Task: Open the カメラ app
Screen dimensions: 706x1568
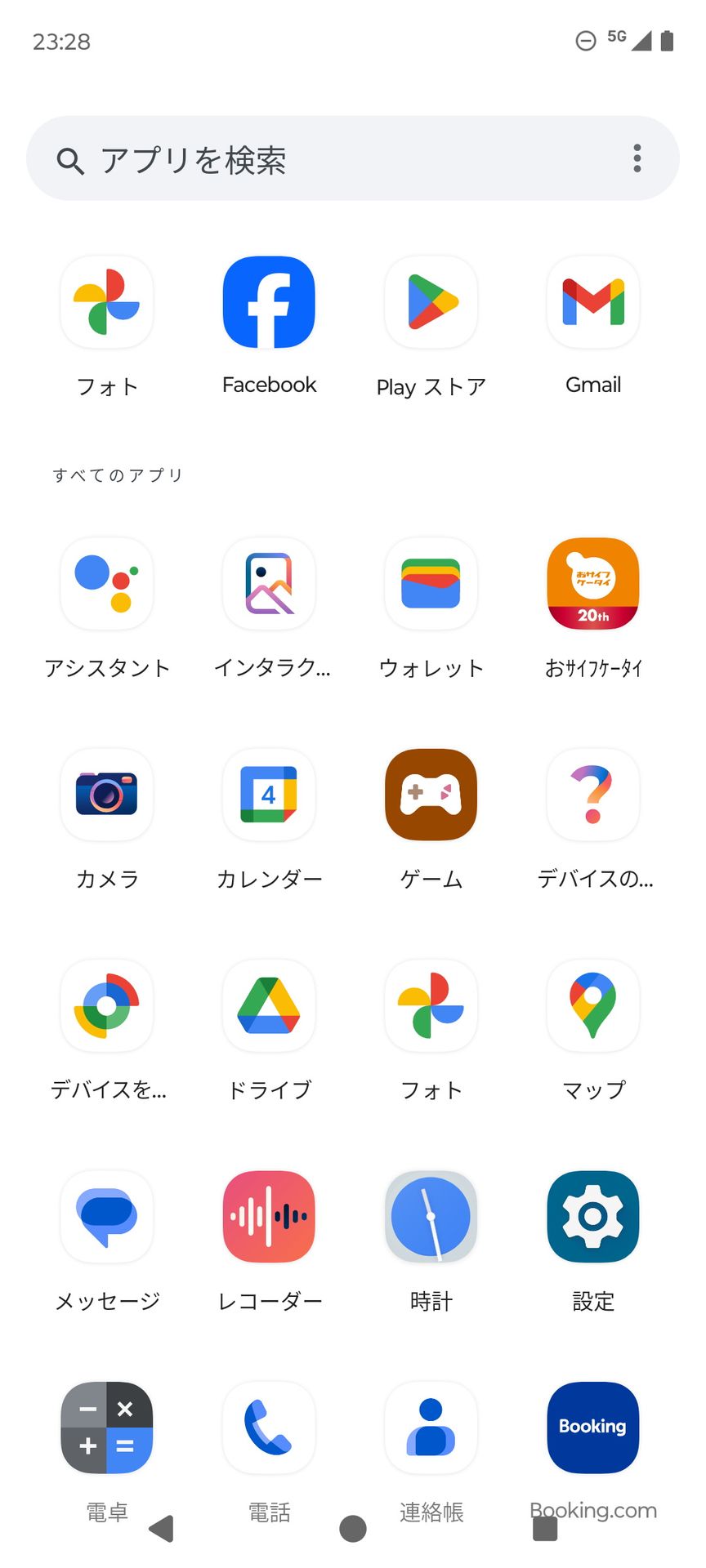Action: tap(107, 795)
